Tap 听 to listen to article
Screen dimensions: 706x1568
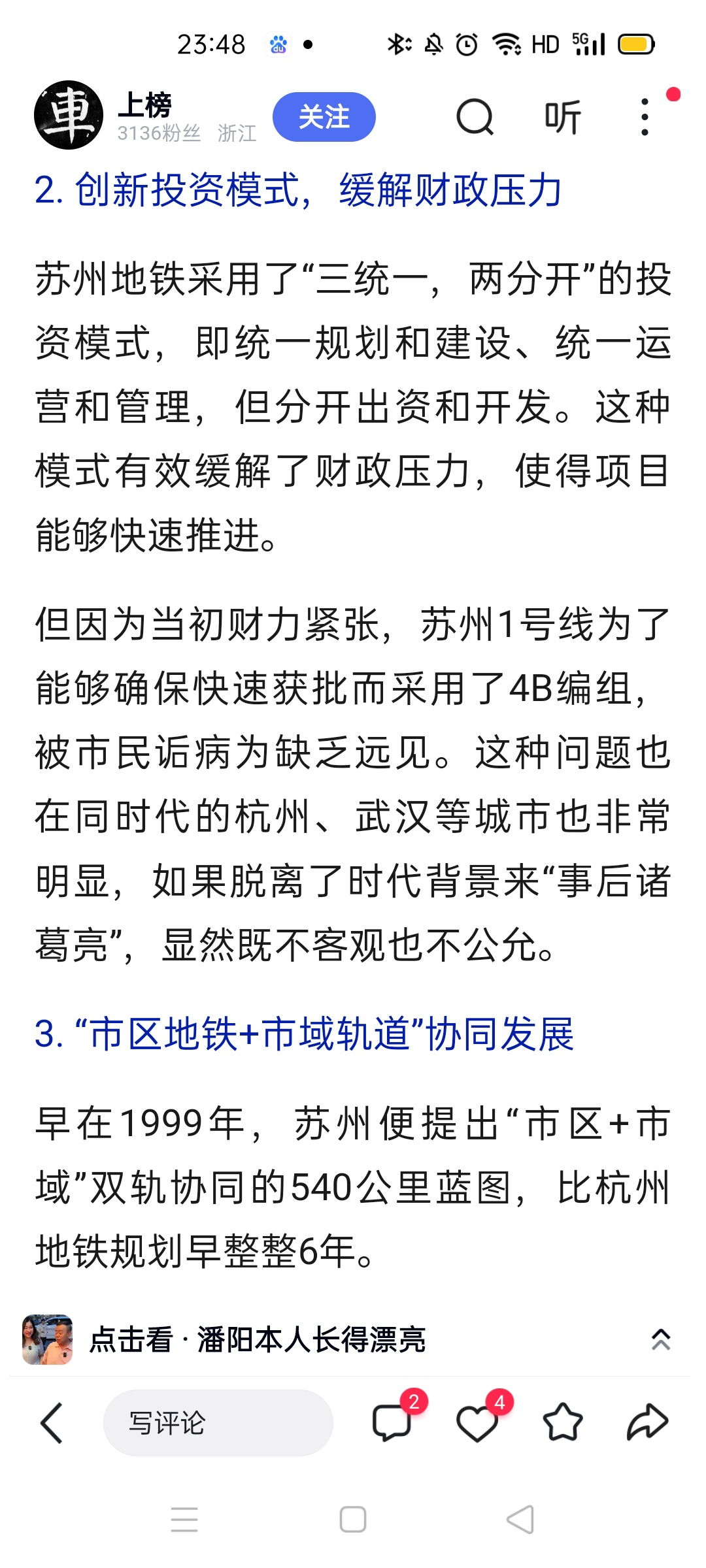point(563,117)
